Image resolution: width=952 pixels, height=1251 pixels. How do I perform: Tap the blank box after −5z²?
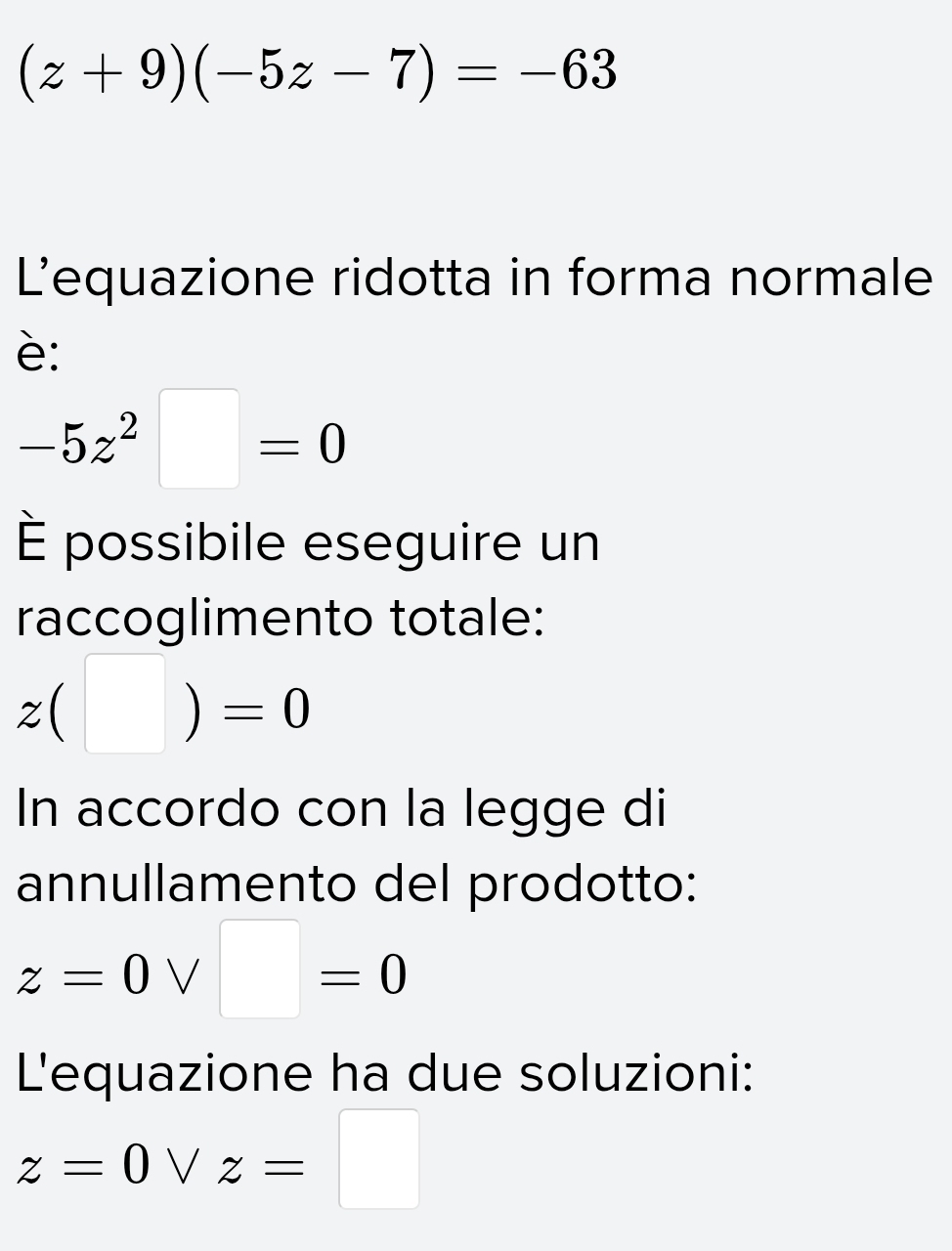click(x=199, y=439)
